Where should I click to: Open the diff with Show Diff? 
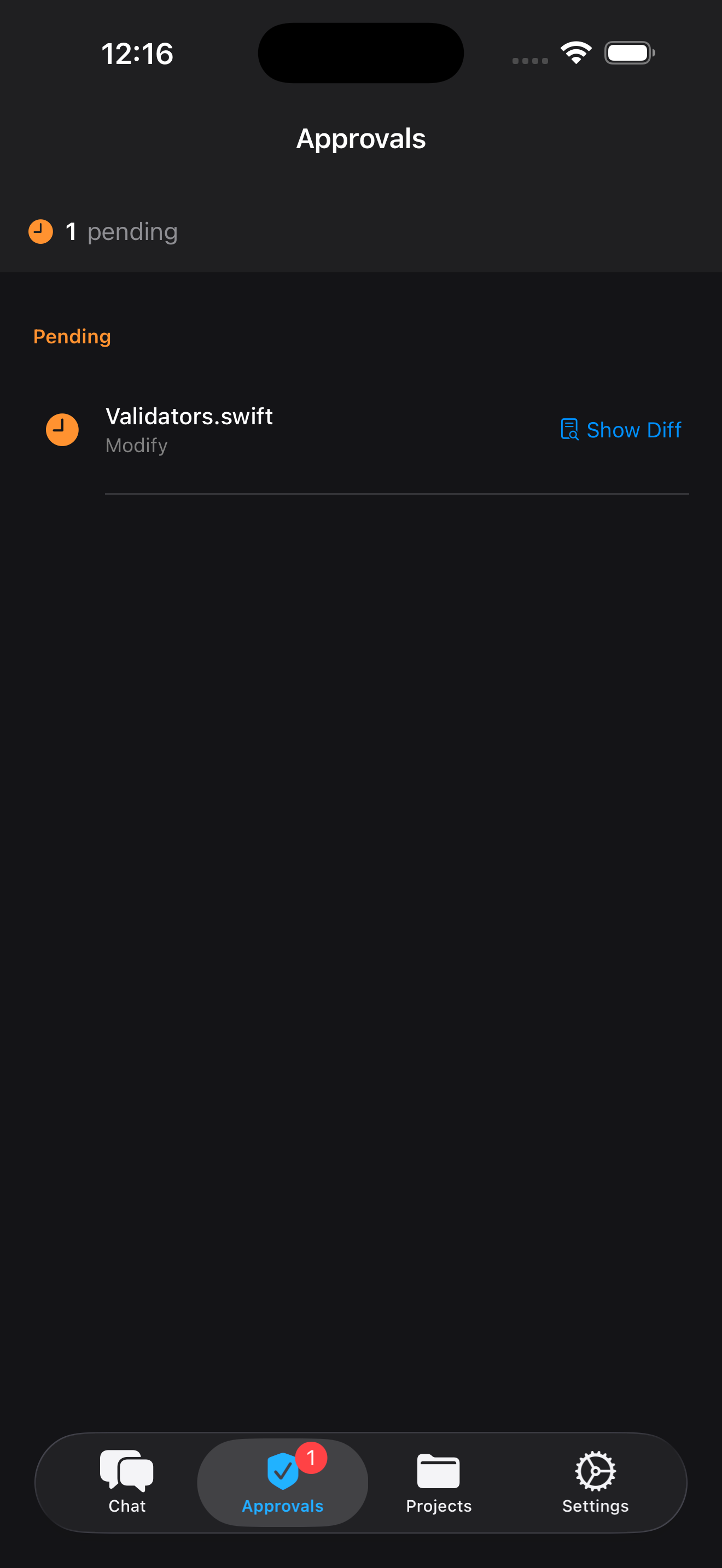(634, 430)
